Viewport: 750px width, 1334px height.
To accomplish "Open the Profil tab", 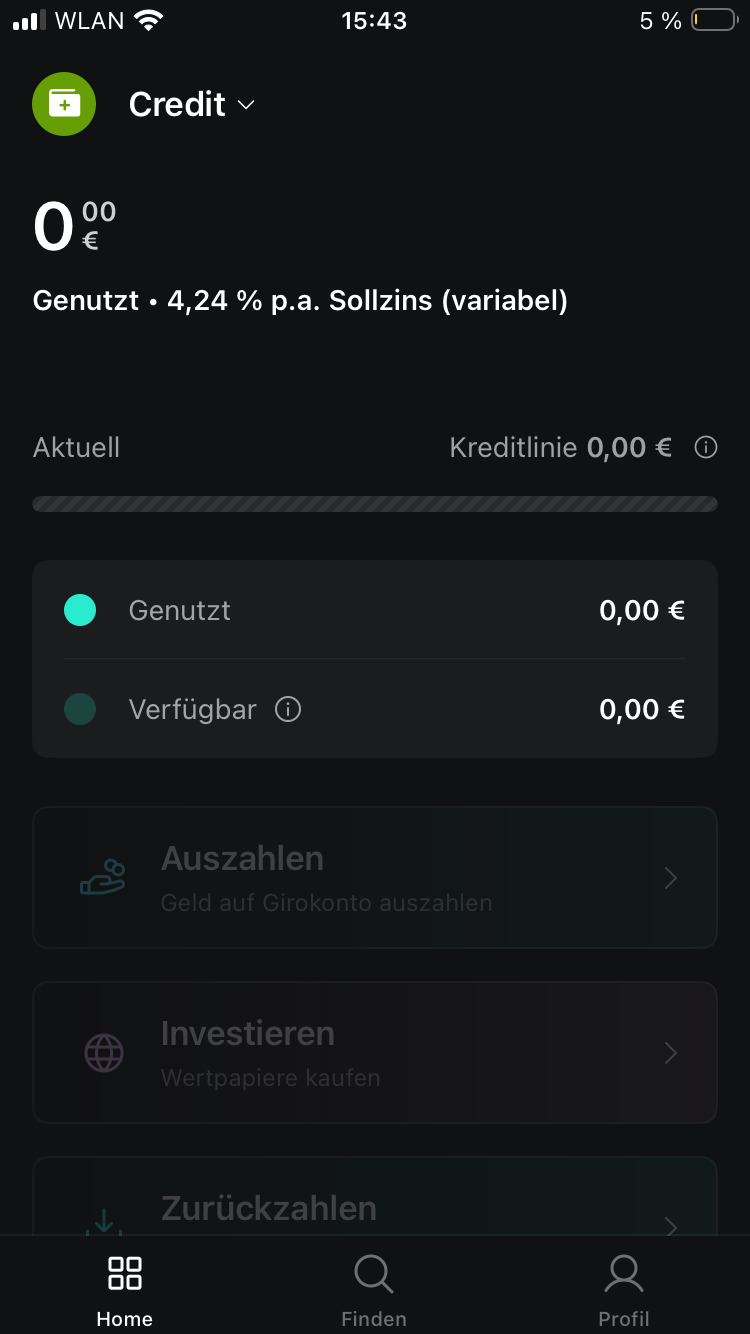I will (624, 1290).
